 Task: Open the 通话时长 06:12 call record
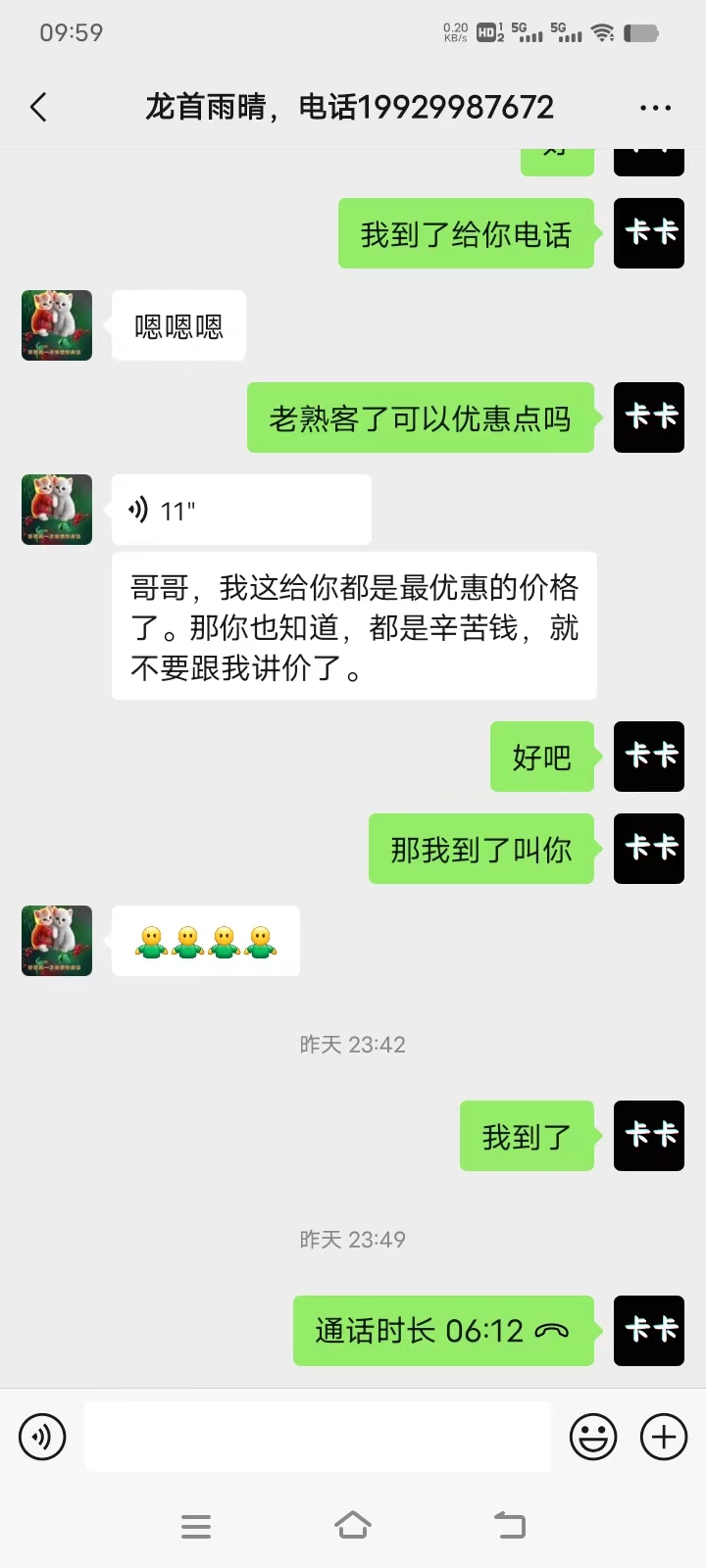coord(443,1331)
